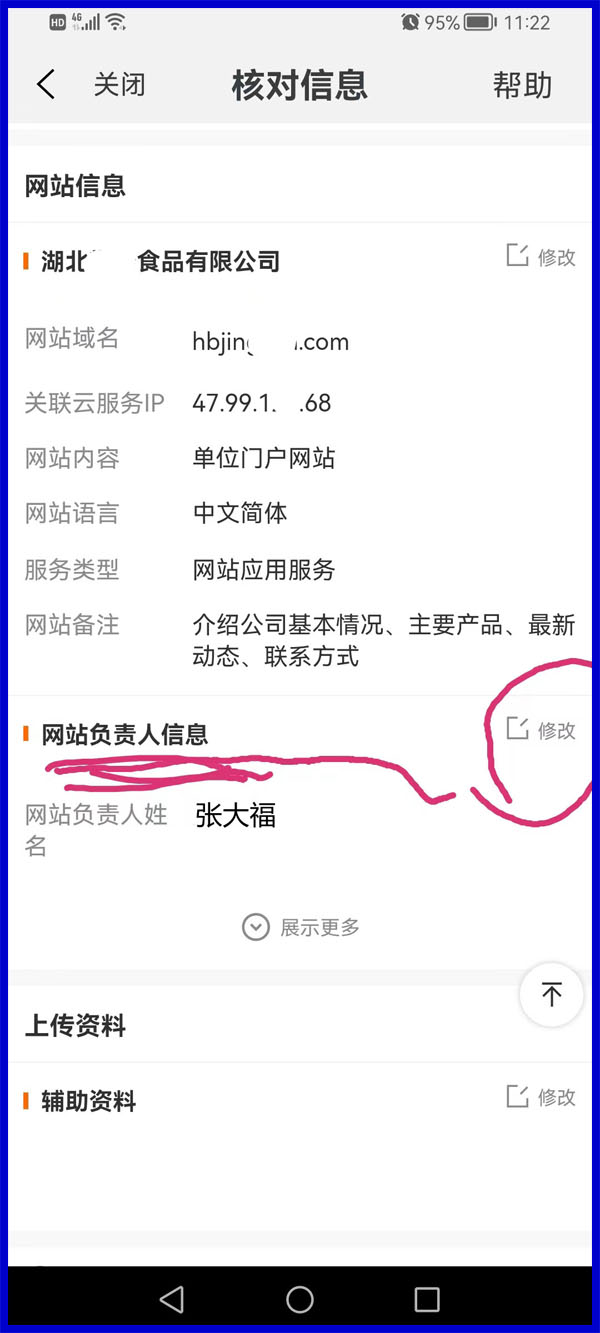Tap 关闭 to close this page
This screenshot has height=1333, width=600.
pyautogui.click(x=119, y=84)
